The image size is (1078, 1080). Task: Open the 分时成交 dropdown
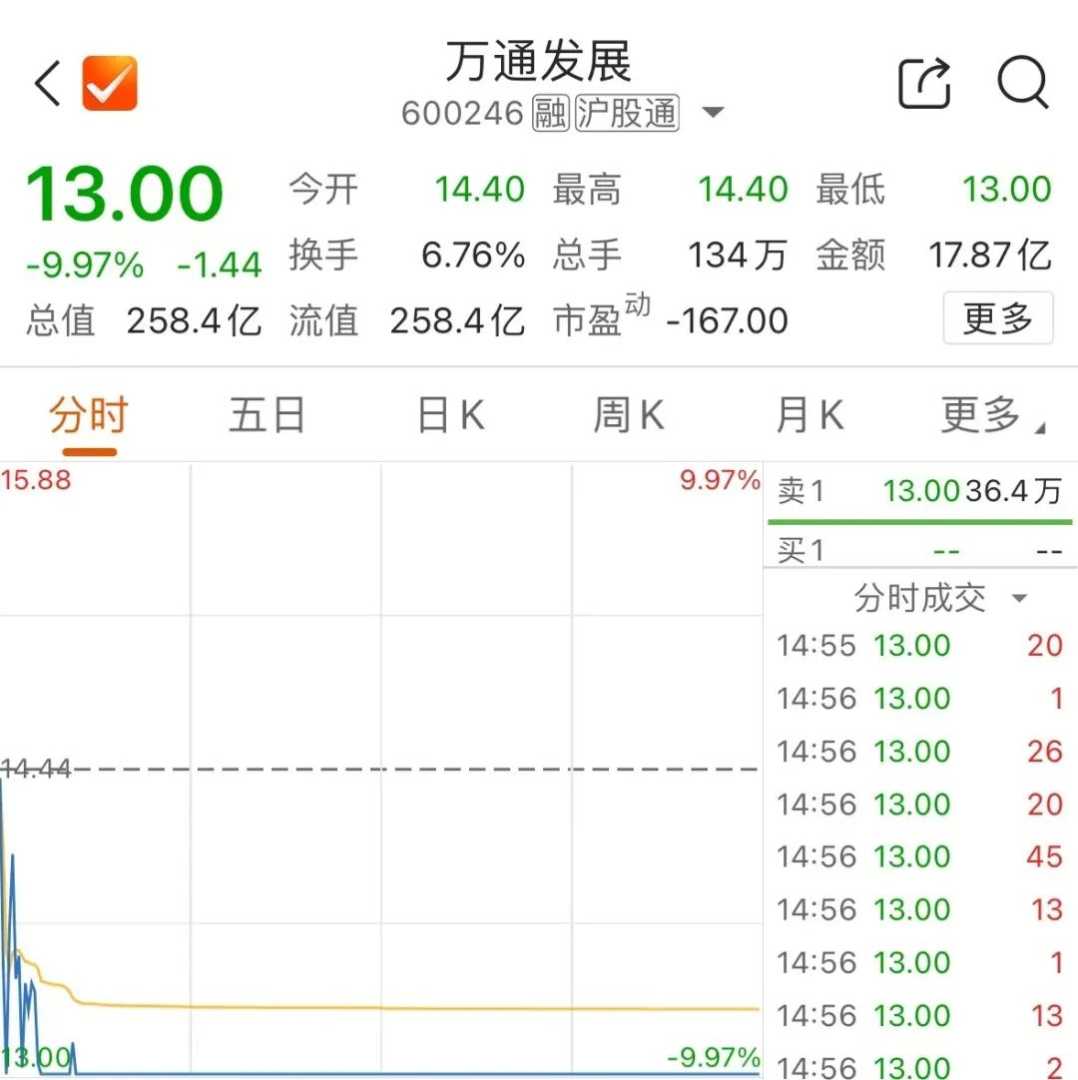pos(938,599)
